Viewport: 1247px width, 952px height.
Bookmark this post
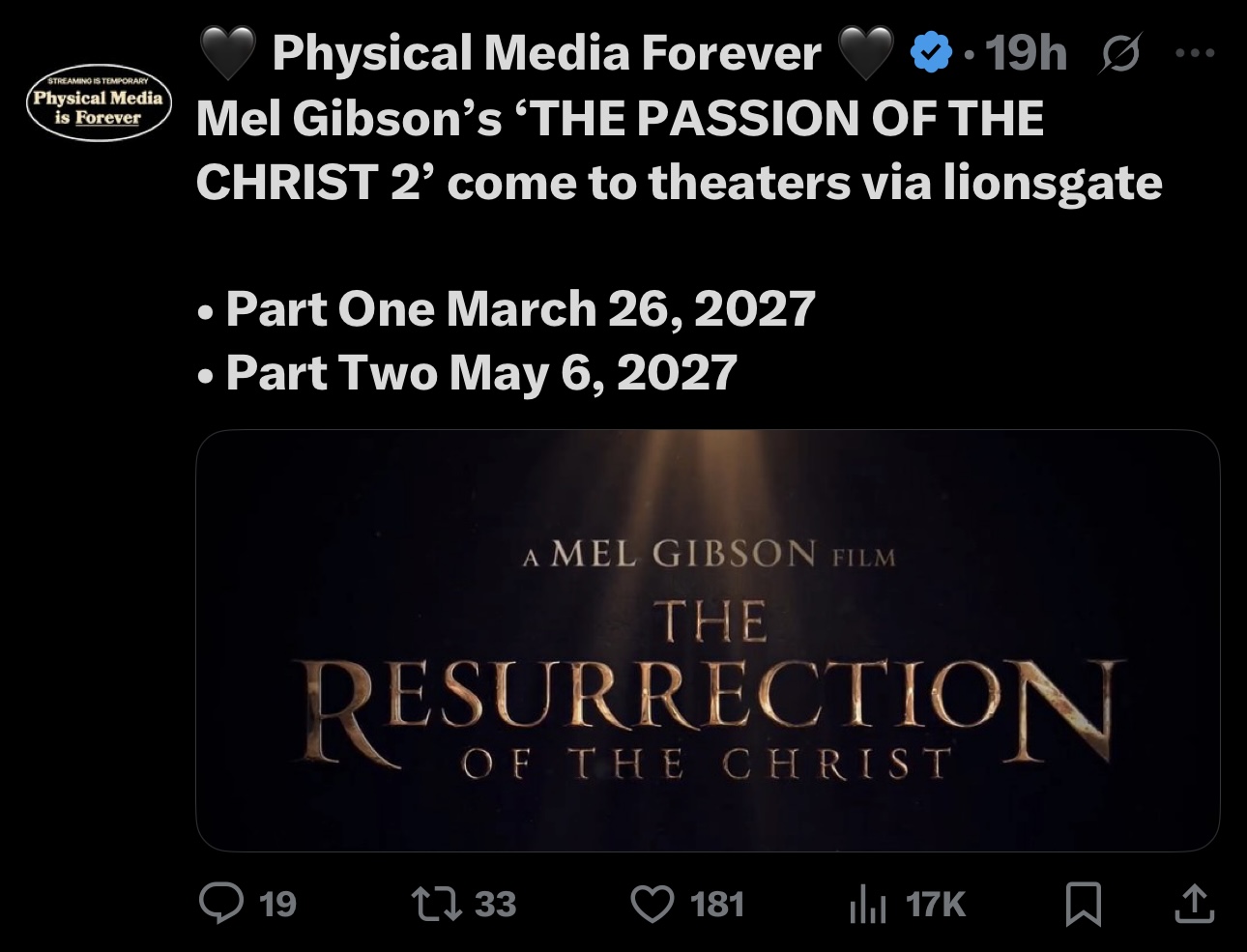tap(1083, 904)
